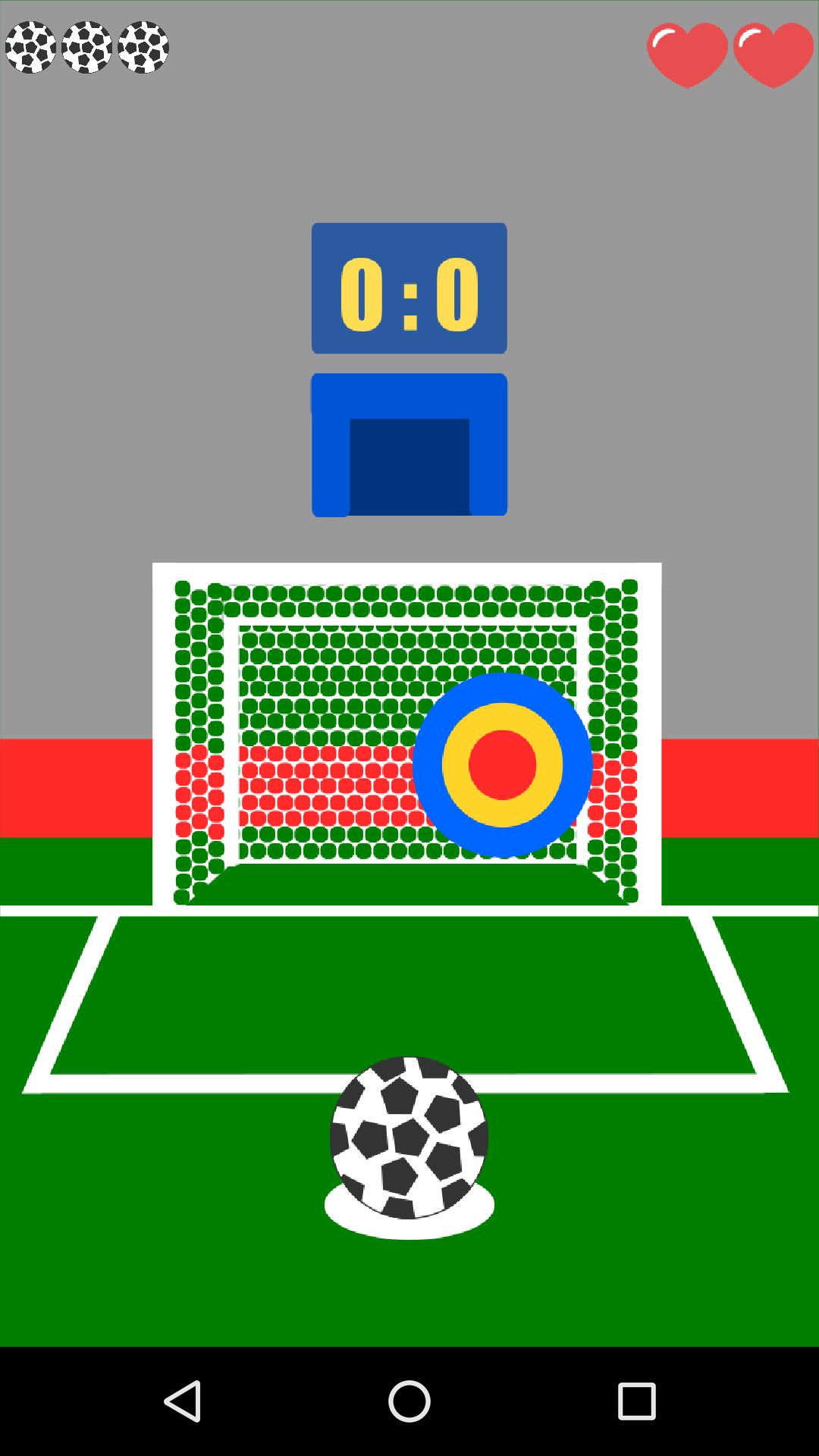Tap the bullseye target in the goal
This screenshot has height=1456, width=819.
click(x=502, y=765)
